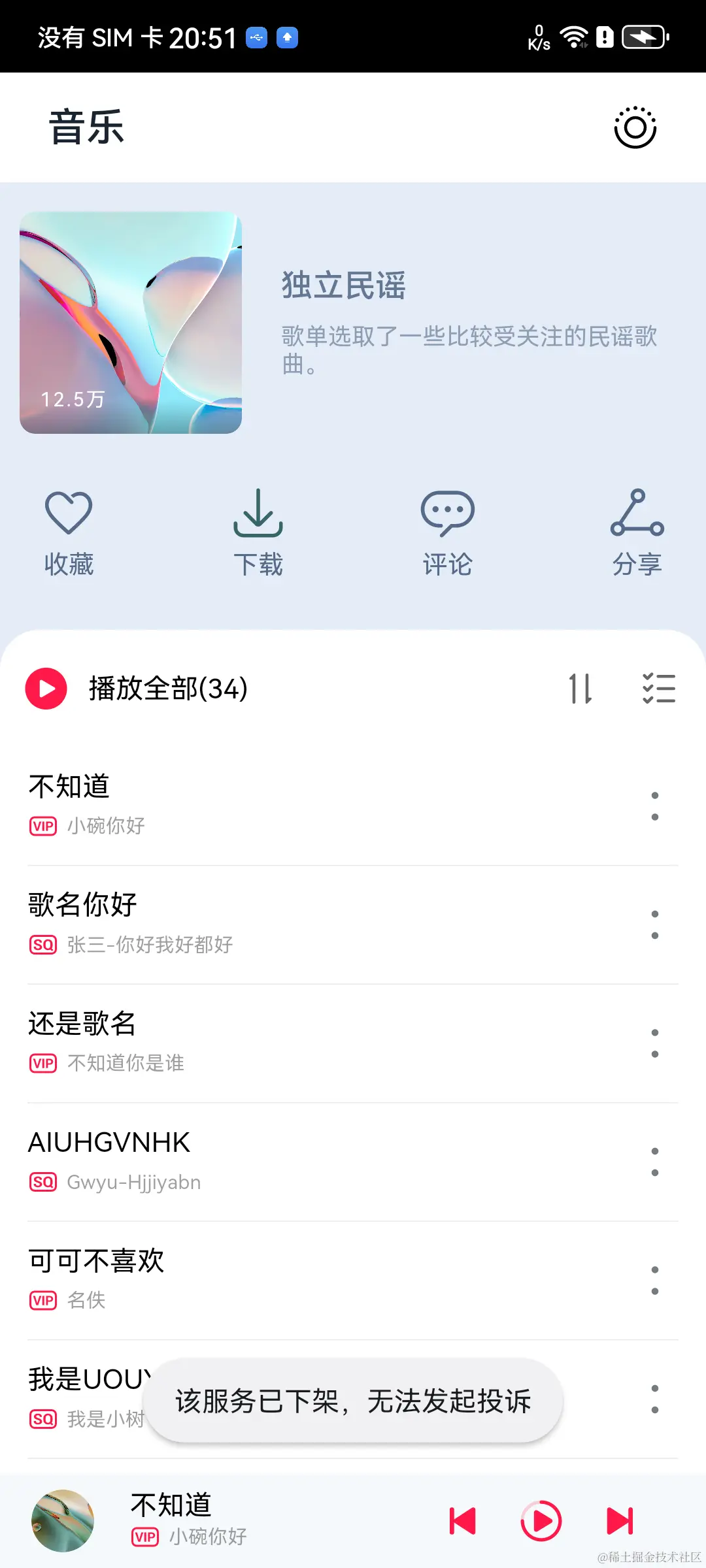Tap the scan/listening icon in the top bar
This screenshot has height=1568, width=706.
(x=633, y=128)
